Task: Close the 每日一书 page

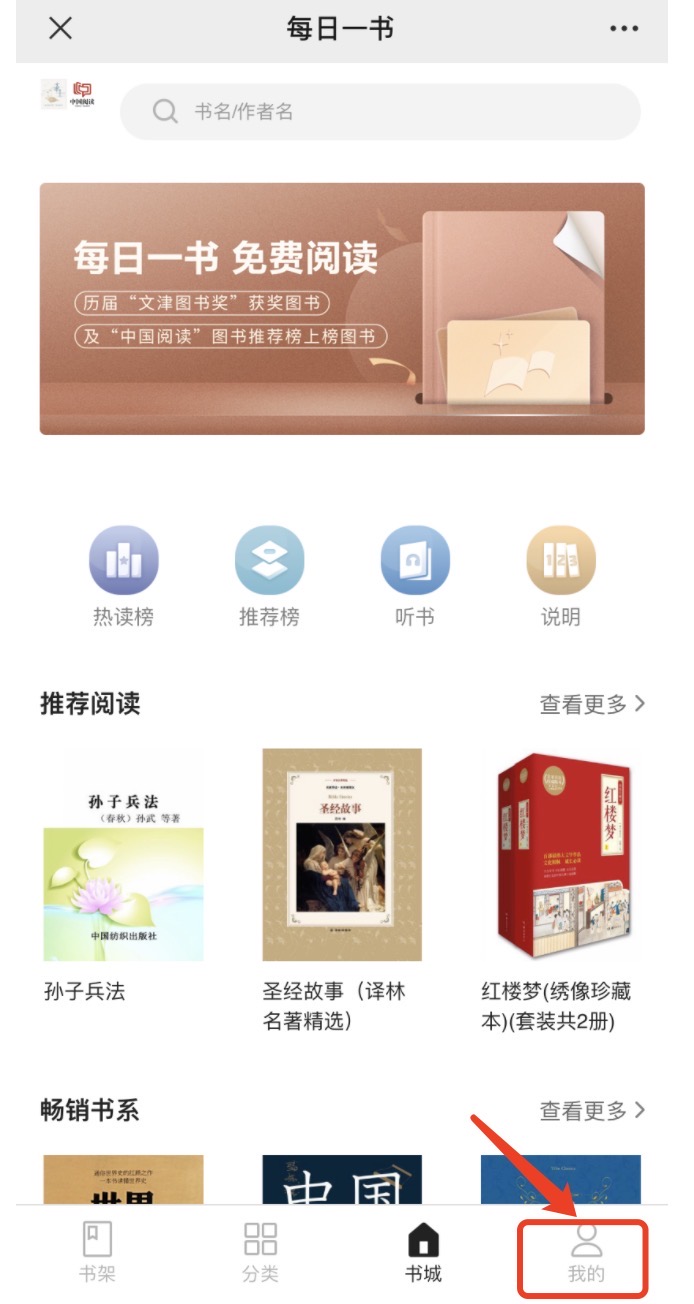Action: [60, 28]
